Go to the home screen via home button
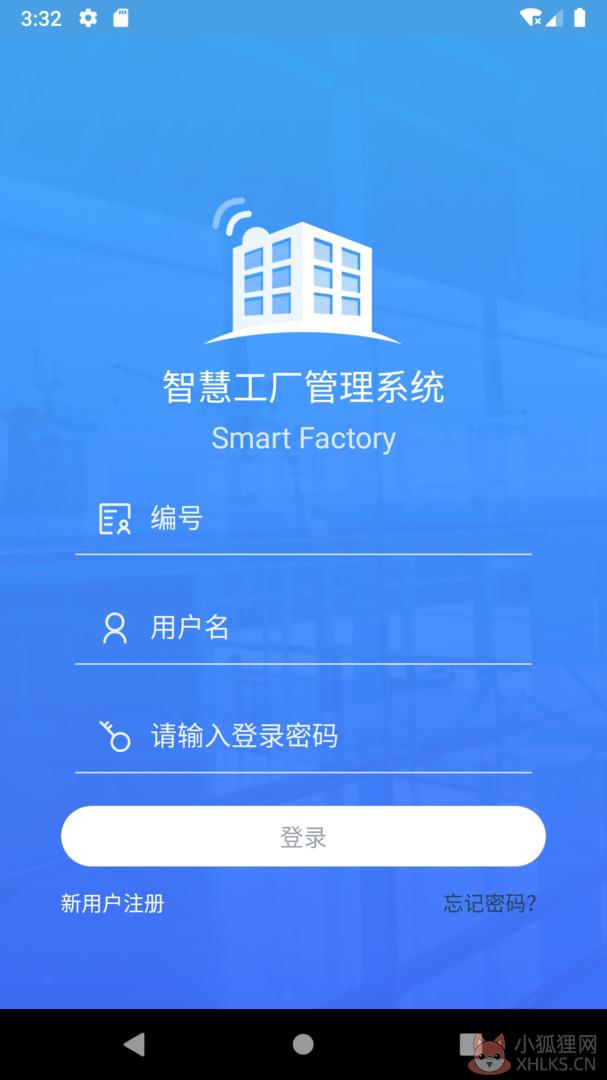The width and height of the screenshot is (607, 1080). [x=303, y=1044]
